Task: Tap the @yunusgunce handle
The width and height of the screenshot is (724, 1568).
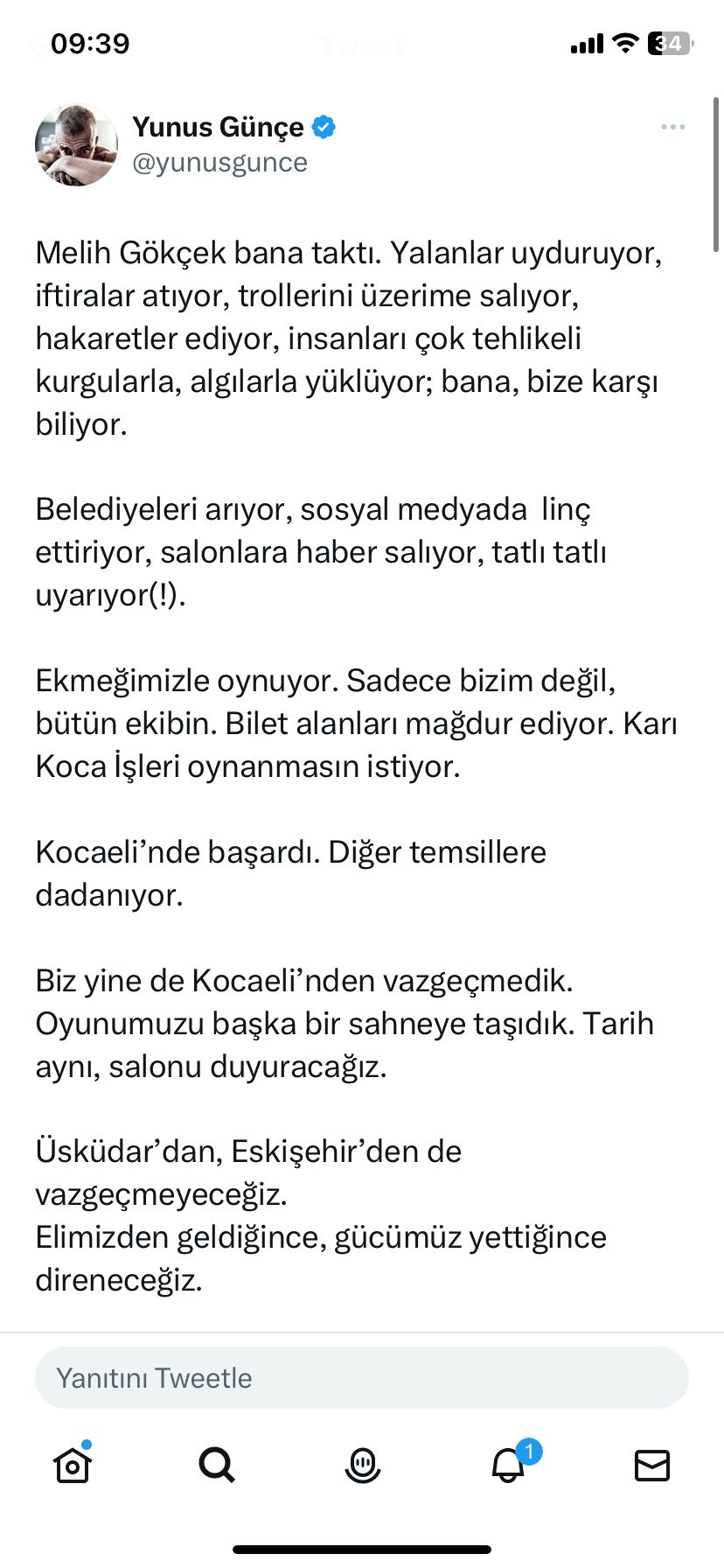Action: click(219, 163)
